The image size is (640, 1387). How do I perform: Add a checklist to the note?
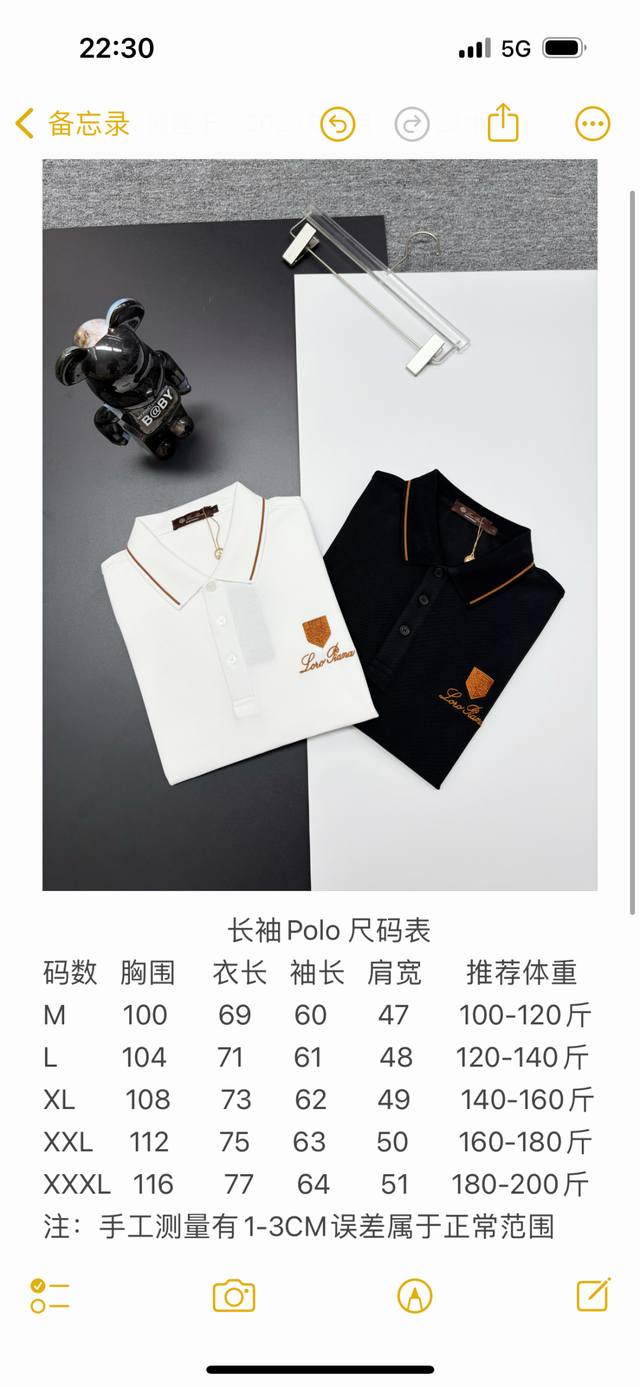[49, 1295]
